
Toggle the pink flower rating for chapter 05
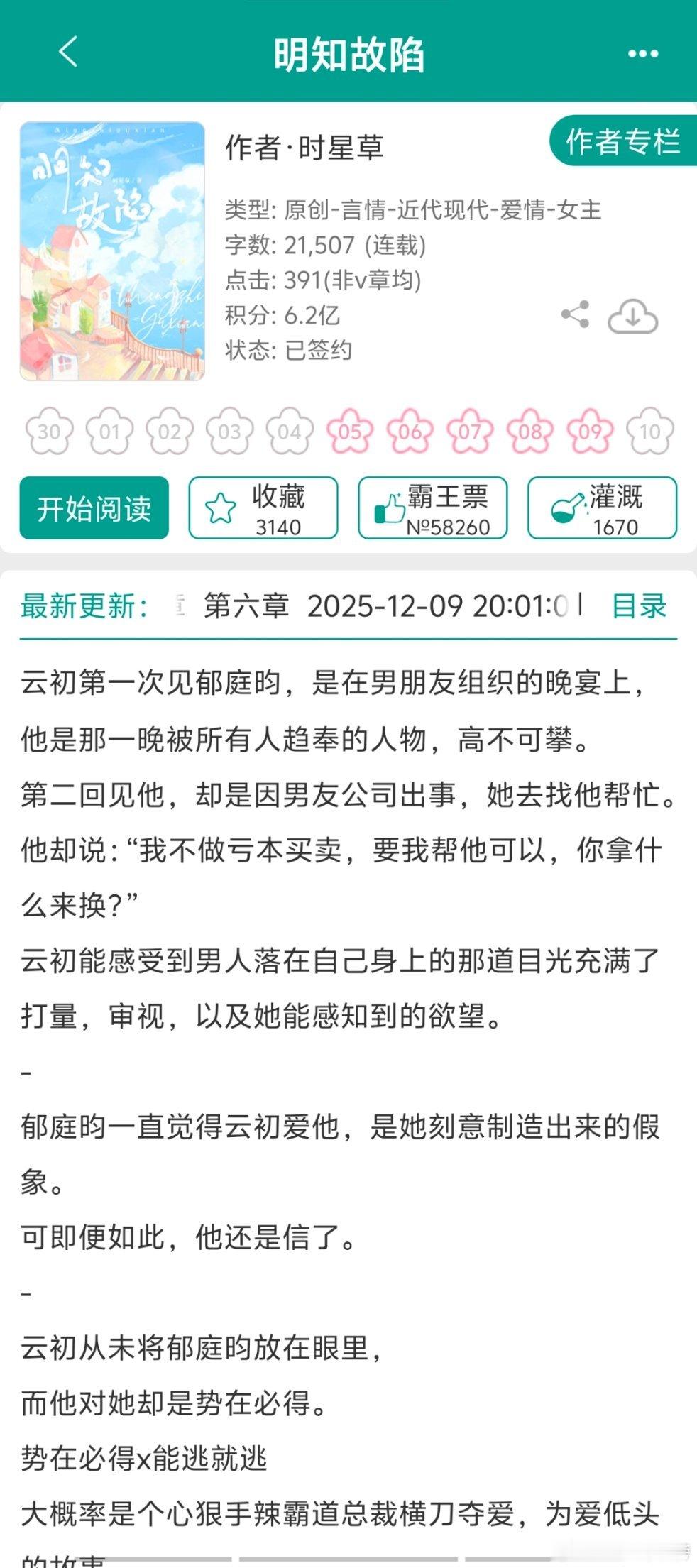click(x=348, y=429)
